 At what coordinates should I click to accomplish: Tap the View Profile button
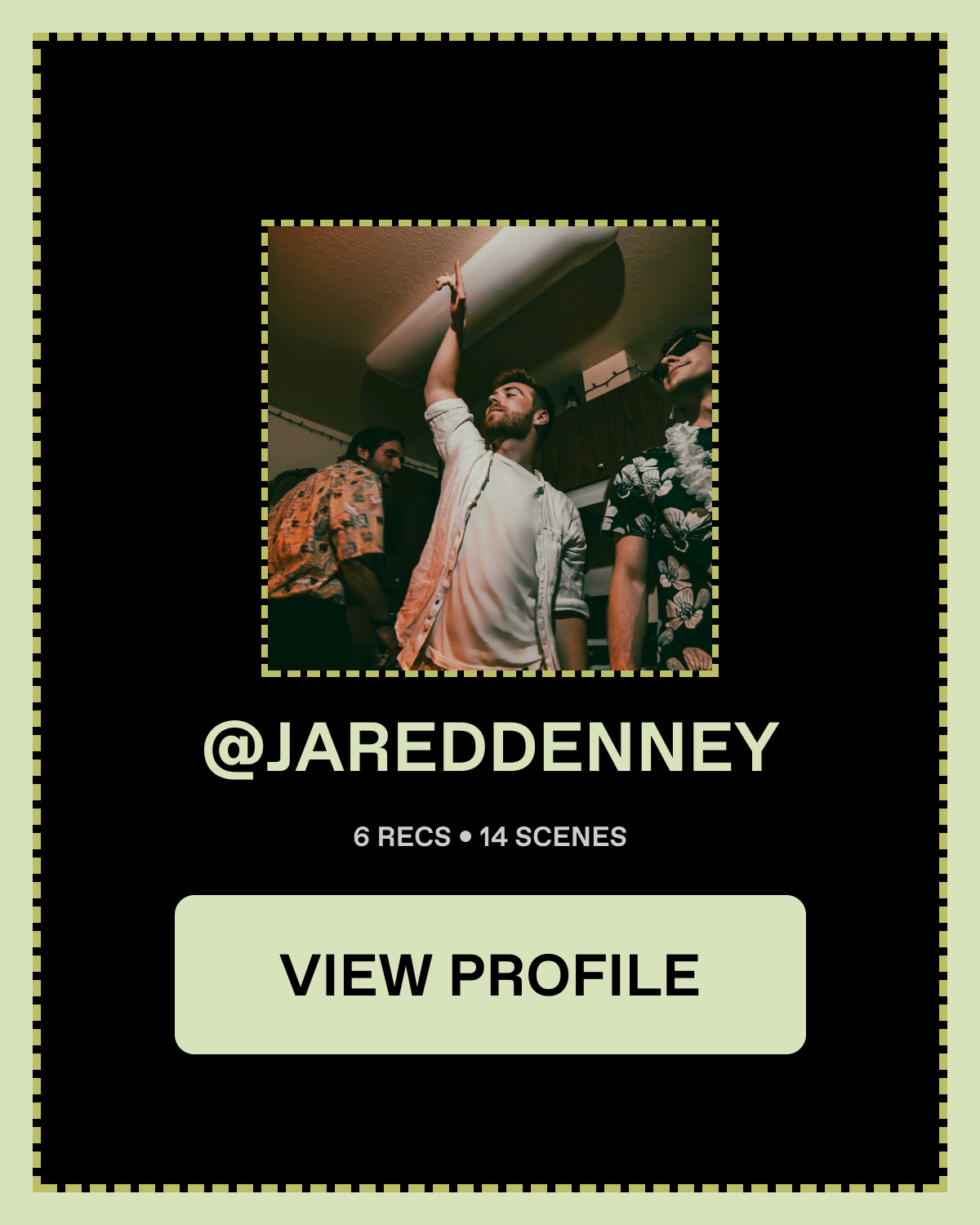click(490, 974)
